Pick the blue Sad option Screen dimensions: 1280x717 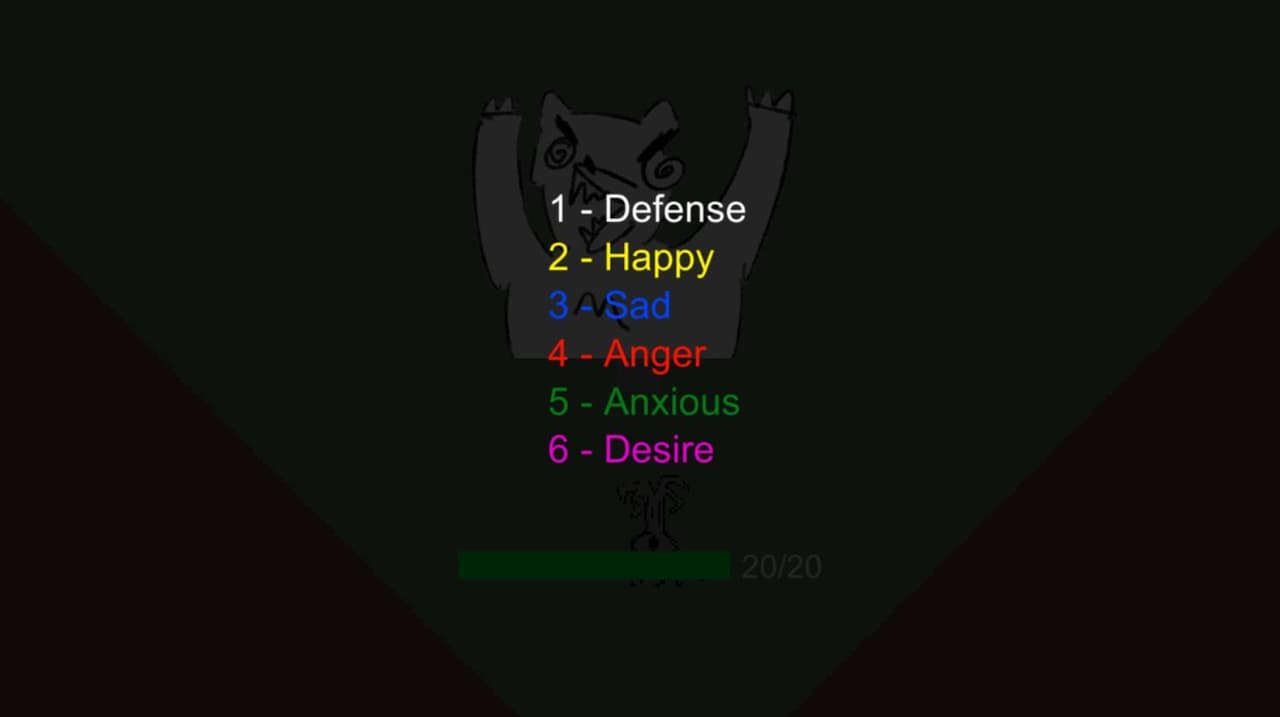click(609, 305)
